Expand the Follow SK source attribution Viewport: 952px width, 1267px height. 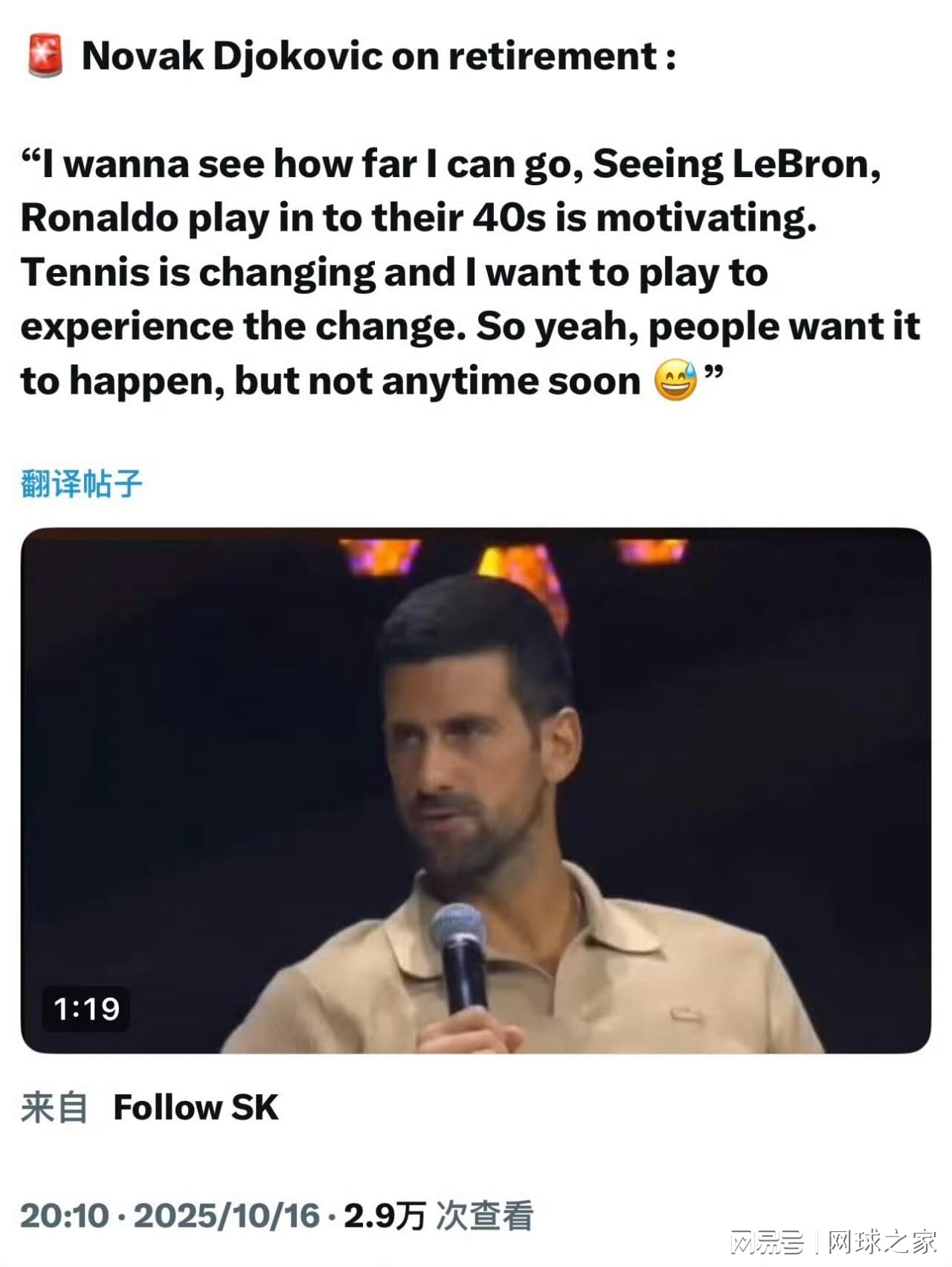point(195,1108)
